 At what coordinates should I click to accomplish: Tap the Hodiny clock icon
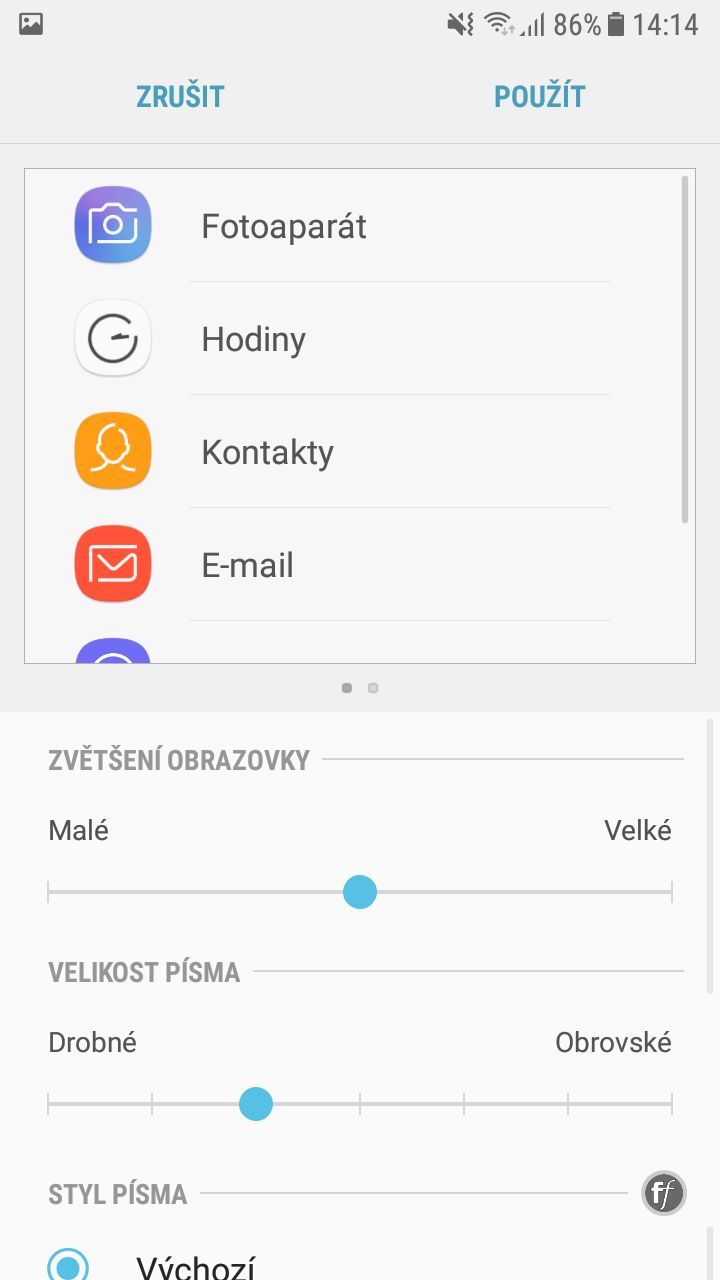pyautogui.click(x=112, y=338)
